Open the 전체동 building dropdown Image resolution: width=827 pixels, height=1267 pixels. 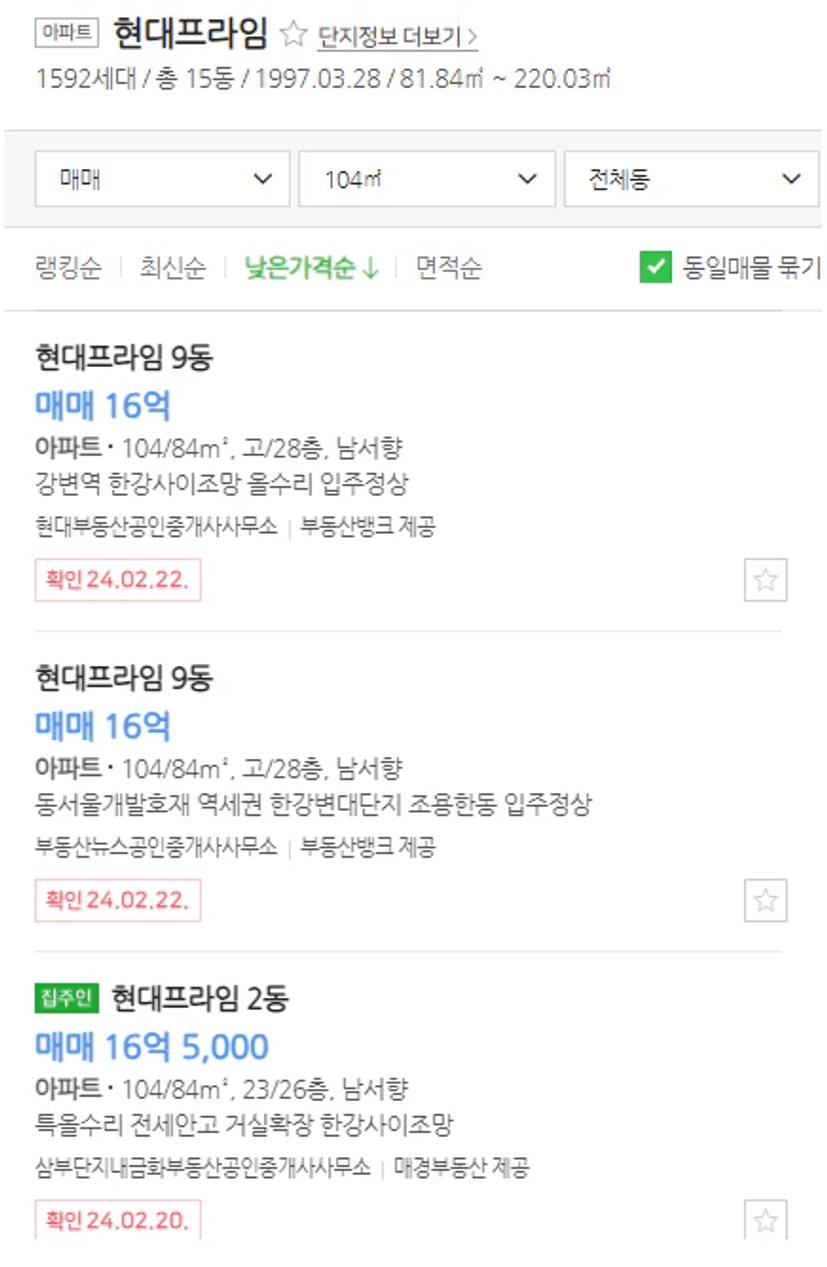[x=692, y=180]
